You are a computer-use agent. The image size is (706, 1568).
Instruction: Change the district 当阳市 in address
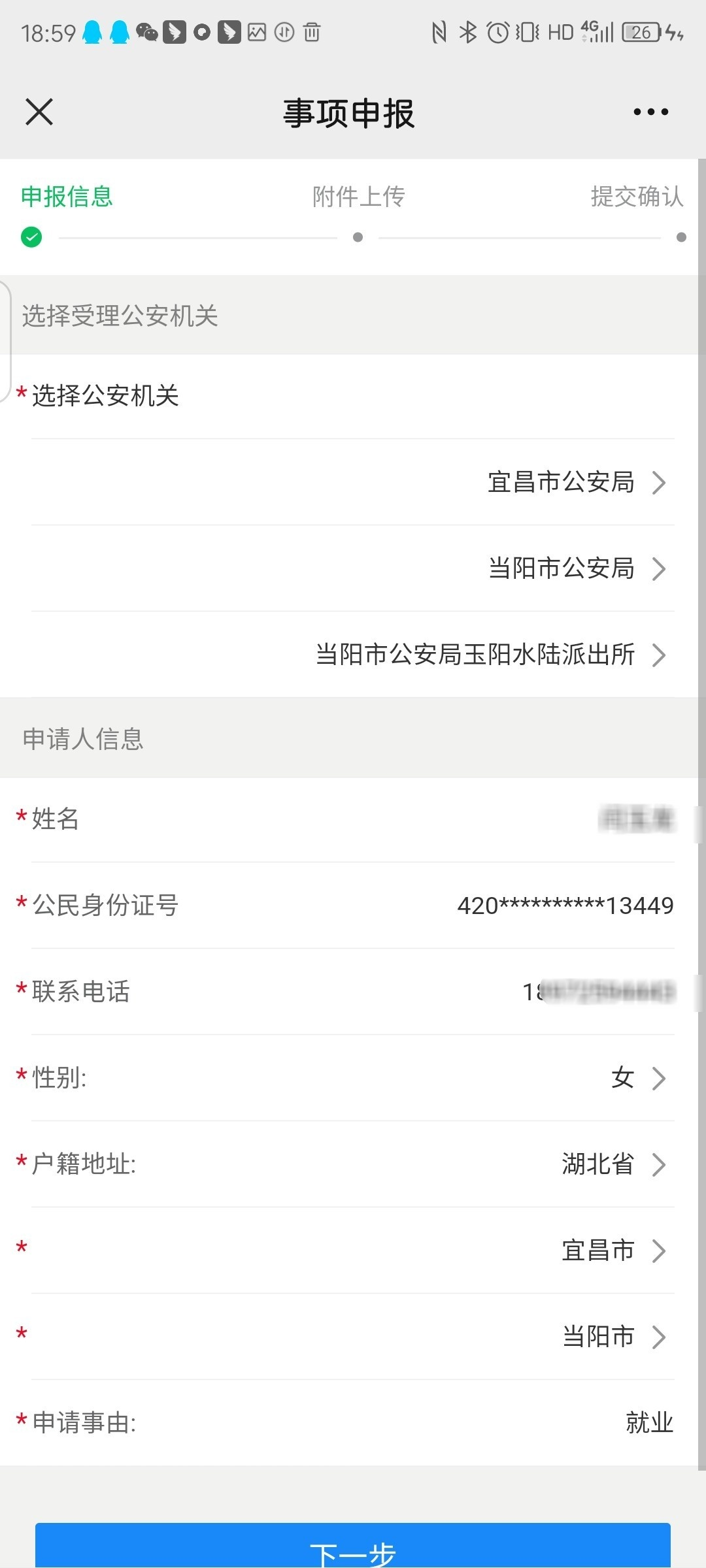coord(353,1337)
